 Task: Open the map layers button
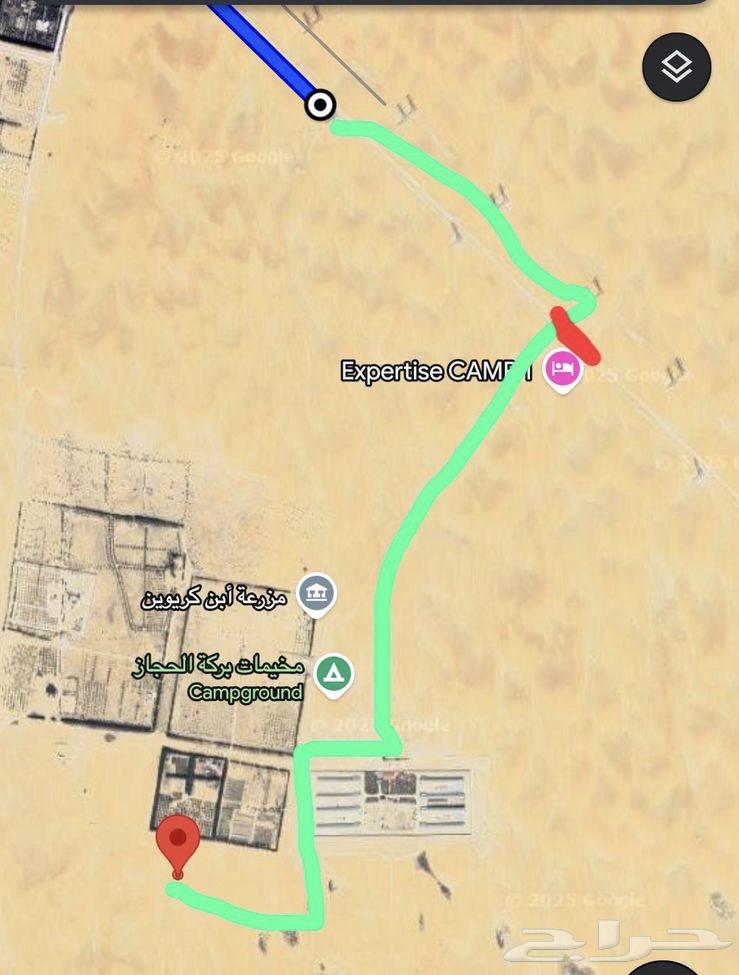pyautogui.click(x=677, y=67)
